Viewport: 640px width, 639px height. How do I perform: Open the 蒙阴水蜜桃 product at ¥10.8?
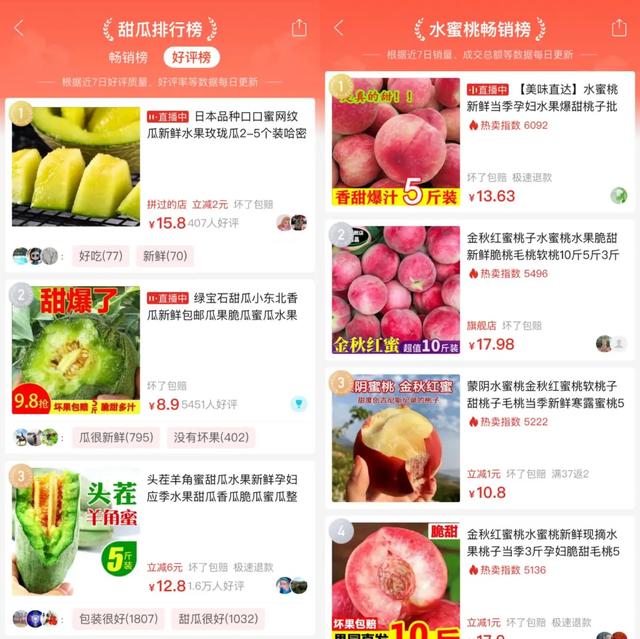tap(540, 395)
